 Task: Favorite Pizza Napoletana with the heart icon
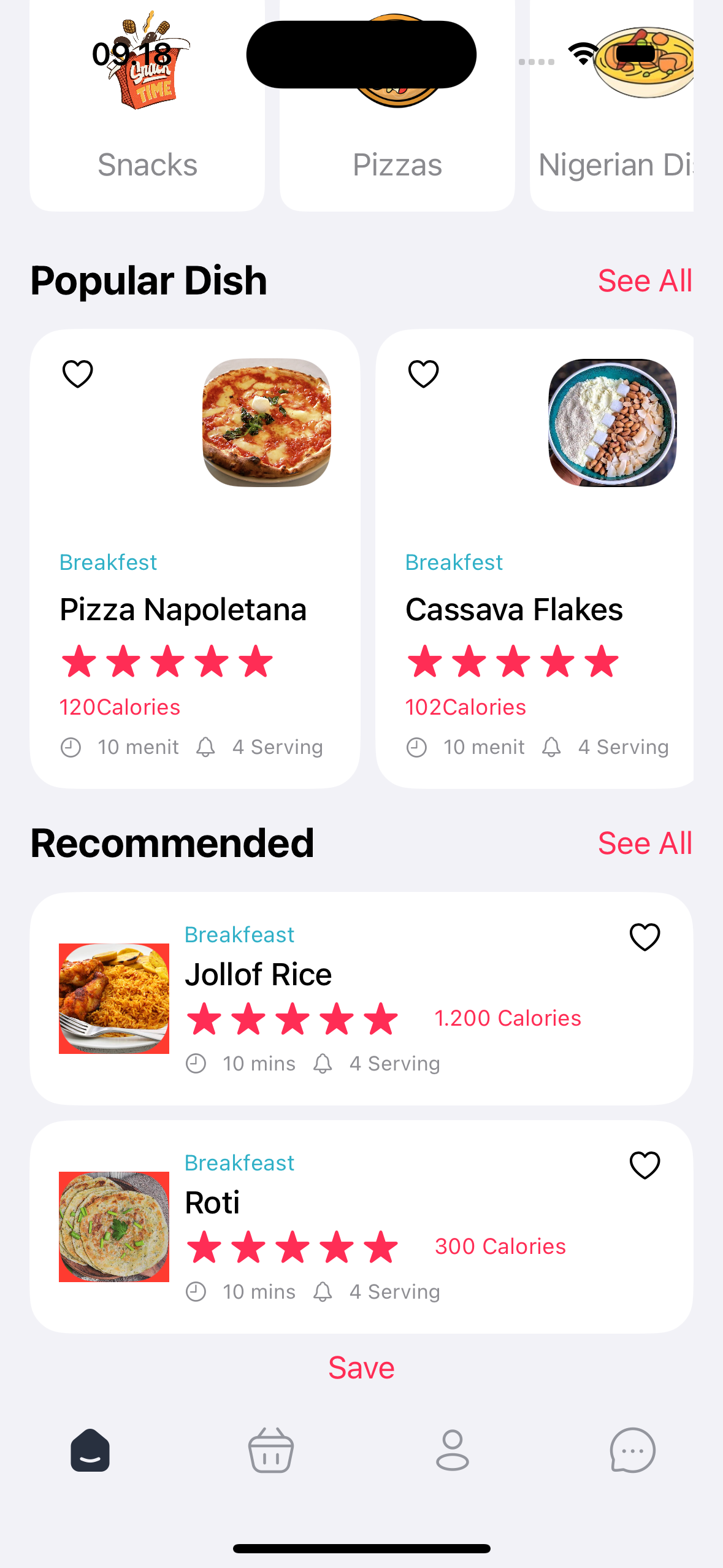click(78, 374)
